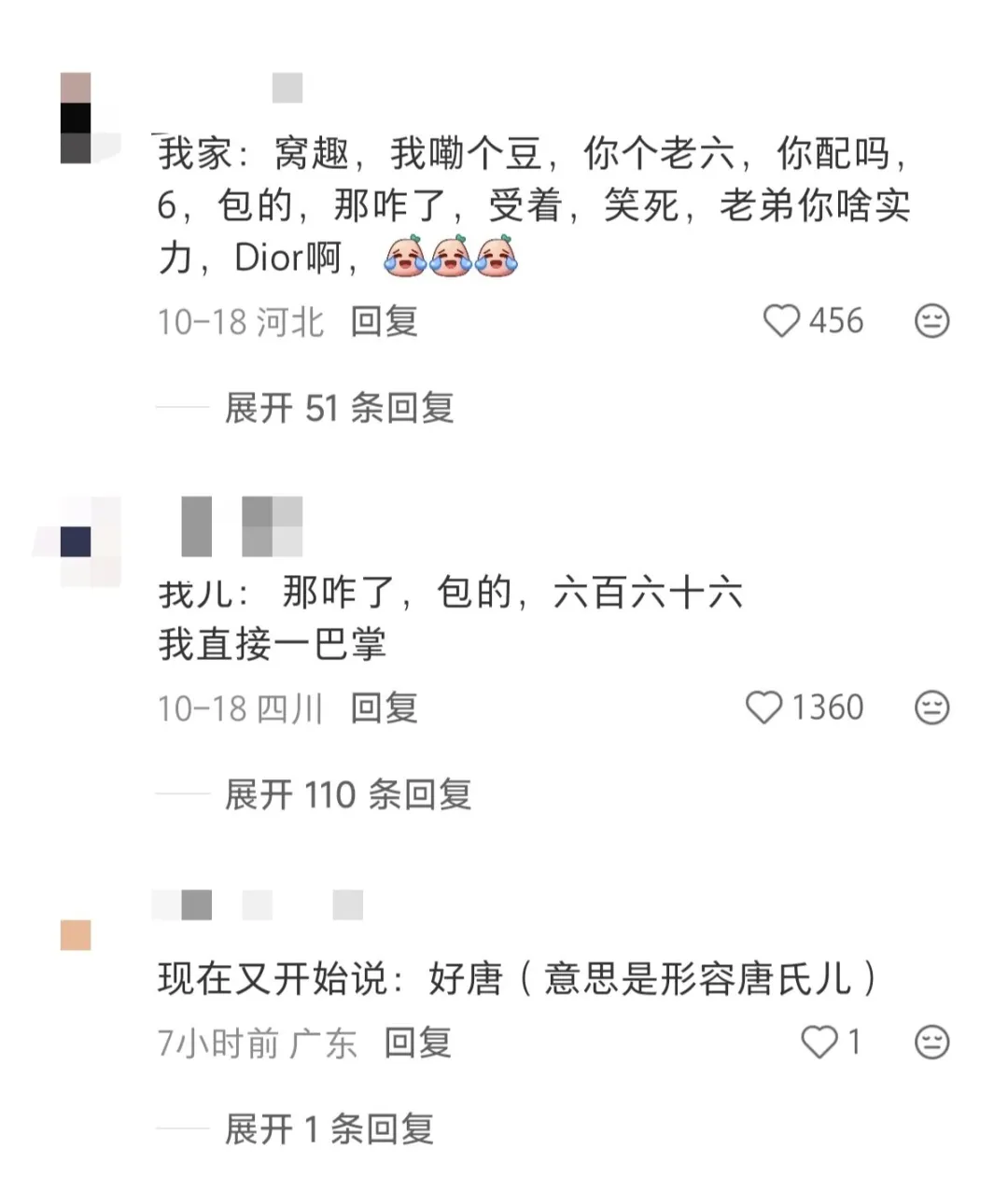Expand the 110 replies

(347, 795)
